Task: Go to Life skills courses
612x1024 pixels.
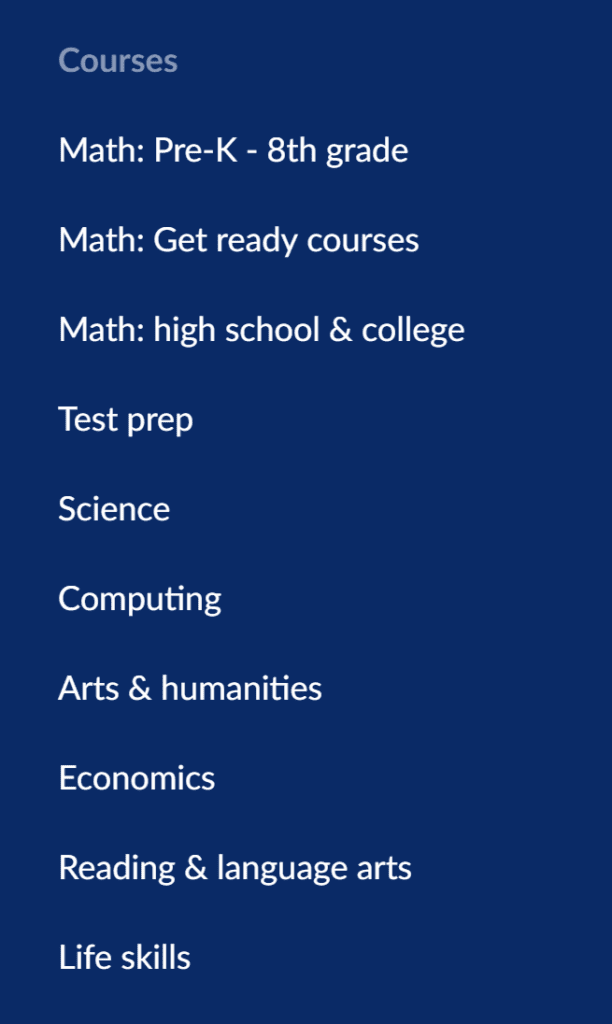Action: coord(125,957)
